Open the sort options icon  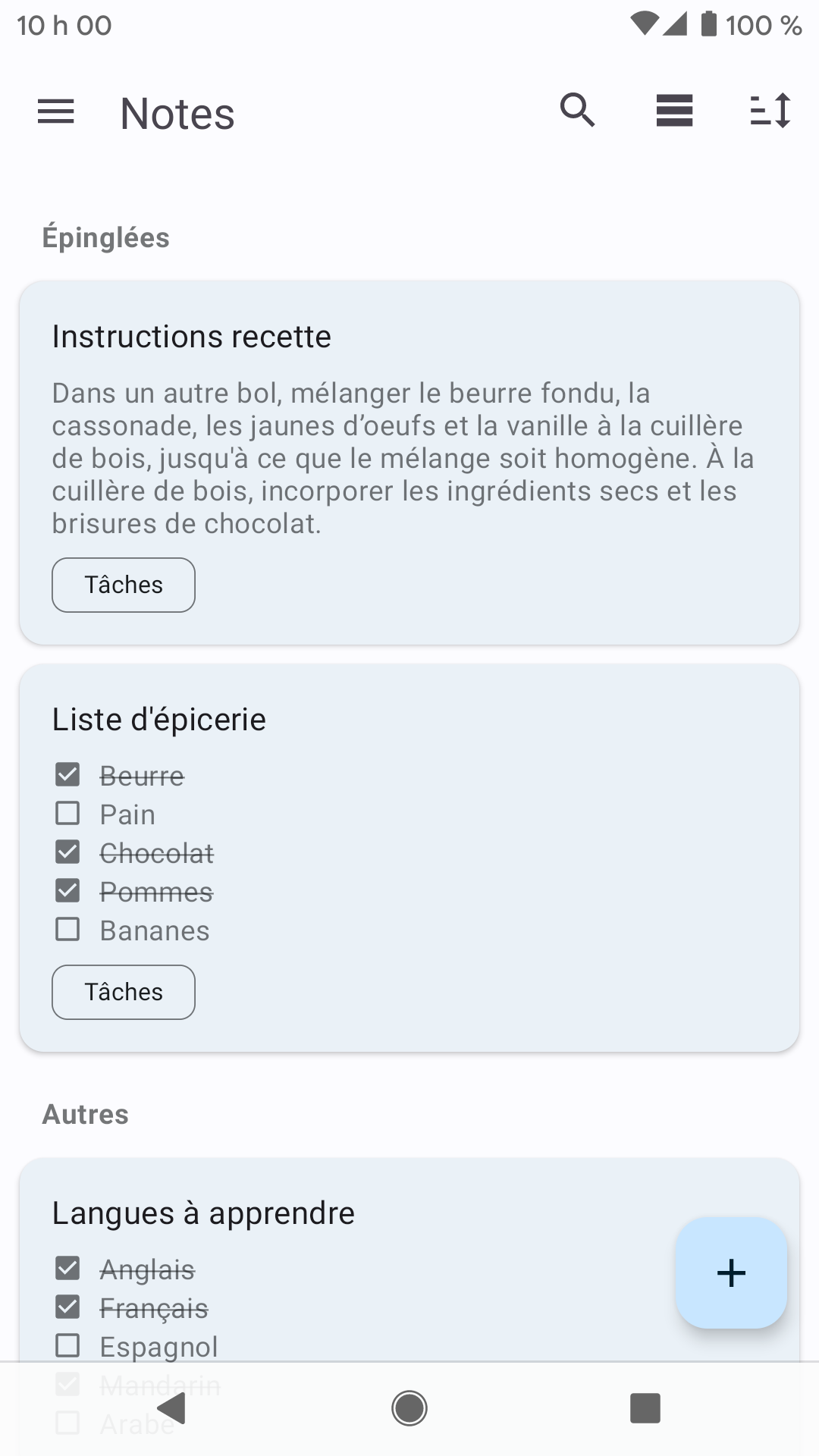770,111
